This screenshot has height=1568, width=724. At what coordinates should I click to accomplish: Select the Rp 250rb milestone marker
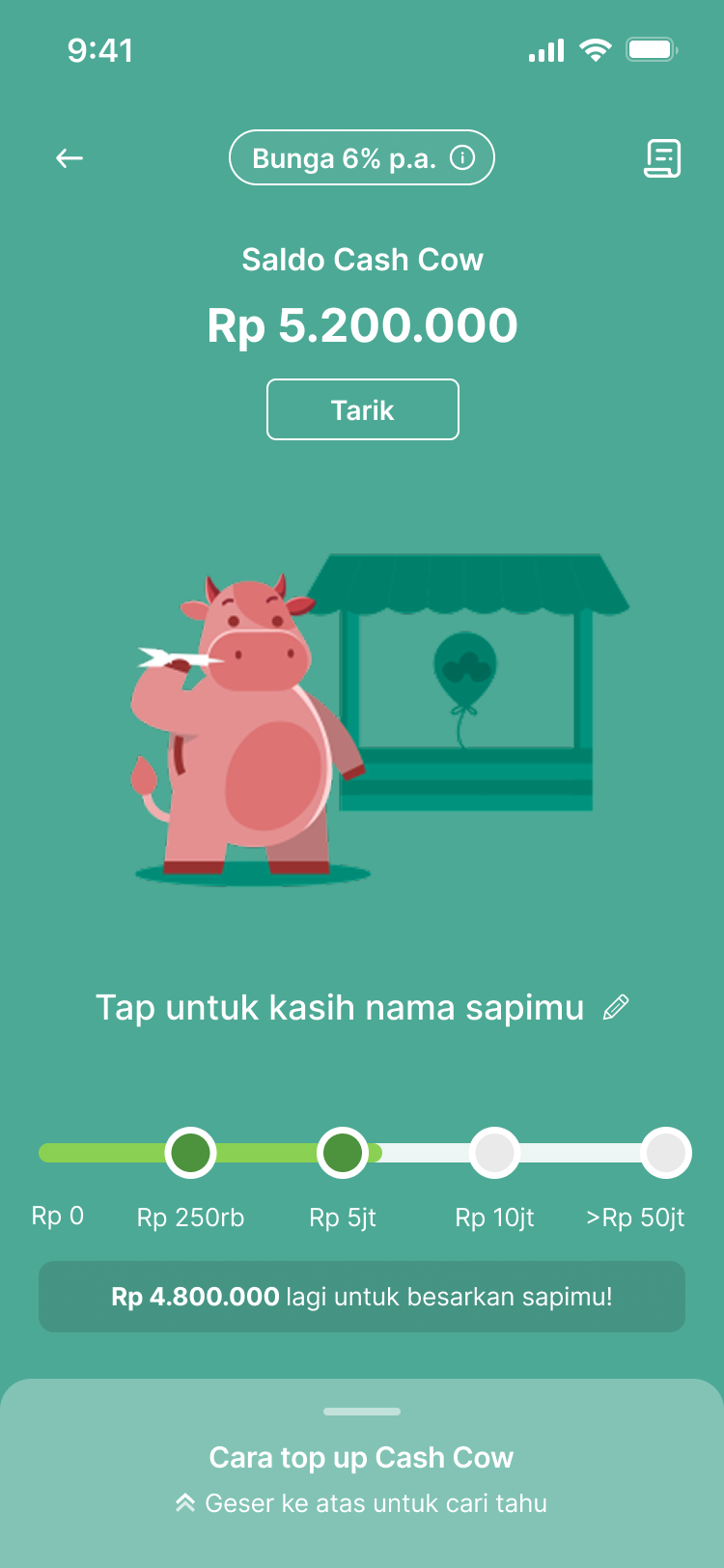[190, 1153]
